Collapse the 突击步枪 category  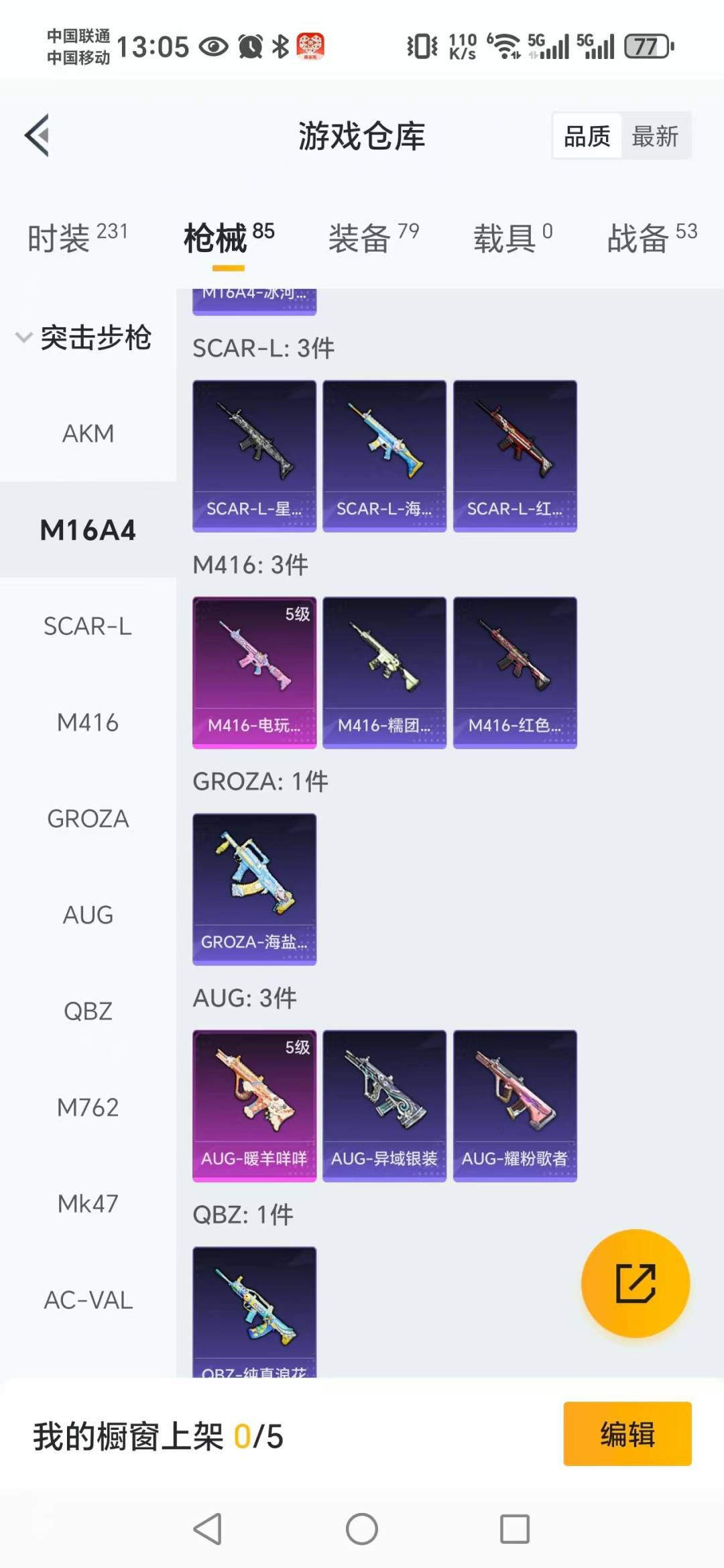(x=84, y=337)
